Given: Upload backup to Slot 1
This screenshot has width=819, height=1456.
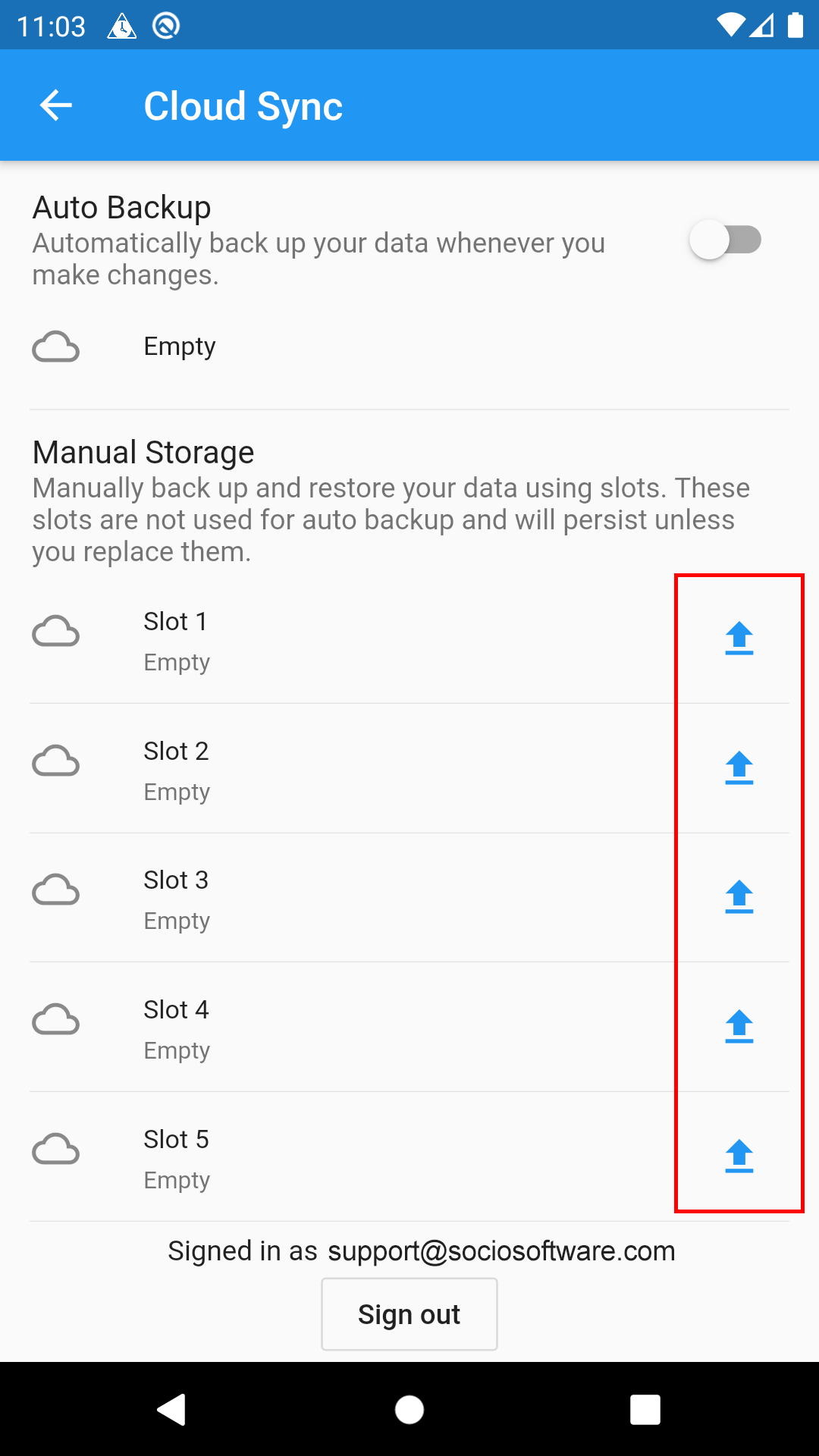Looking at the screenshot, I should 739,638.
